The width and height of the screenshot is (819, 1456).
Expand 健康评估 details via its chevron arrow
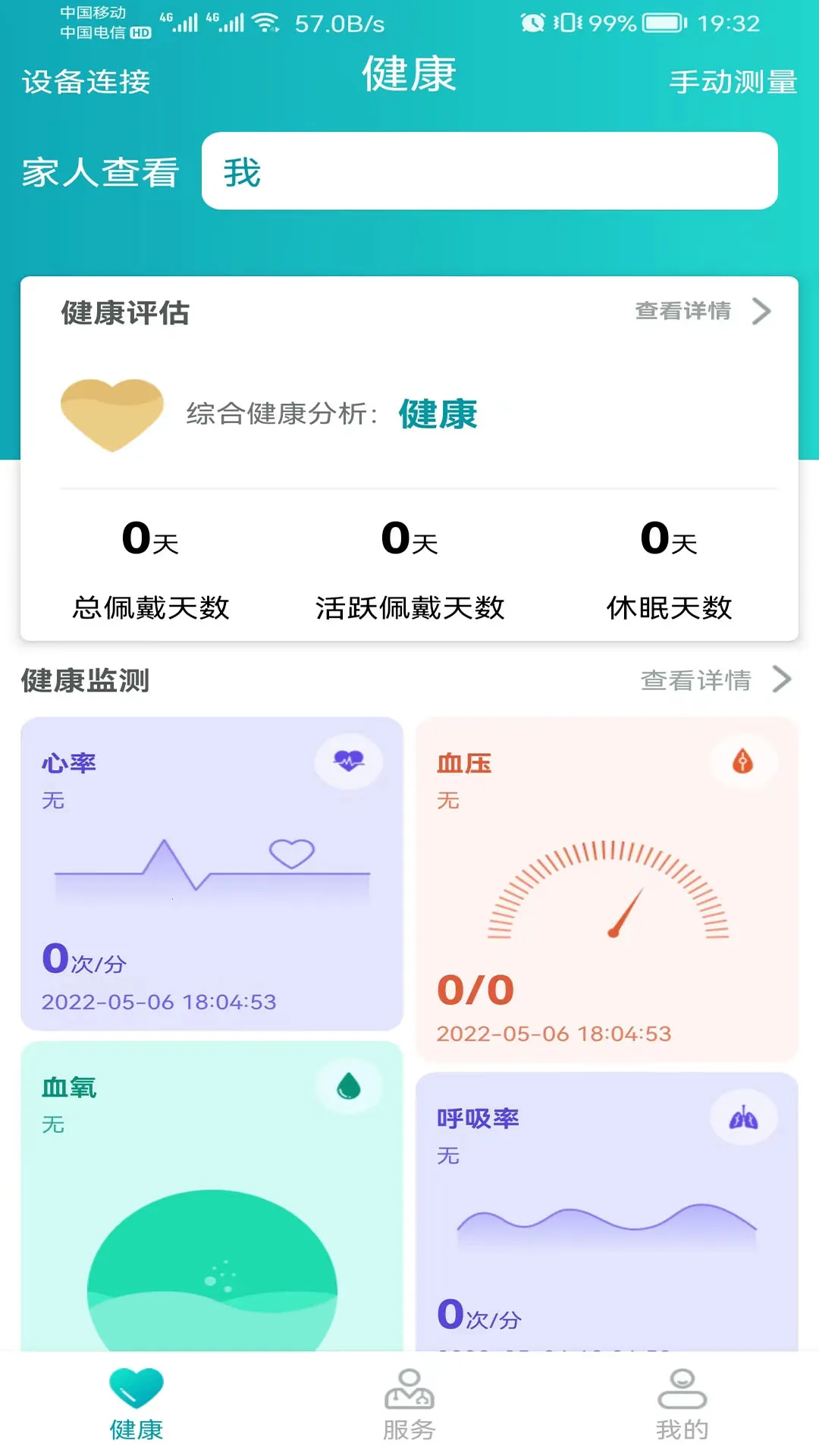coord(761,311)
